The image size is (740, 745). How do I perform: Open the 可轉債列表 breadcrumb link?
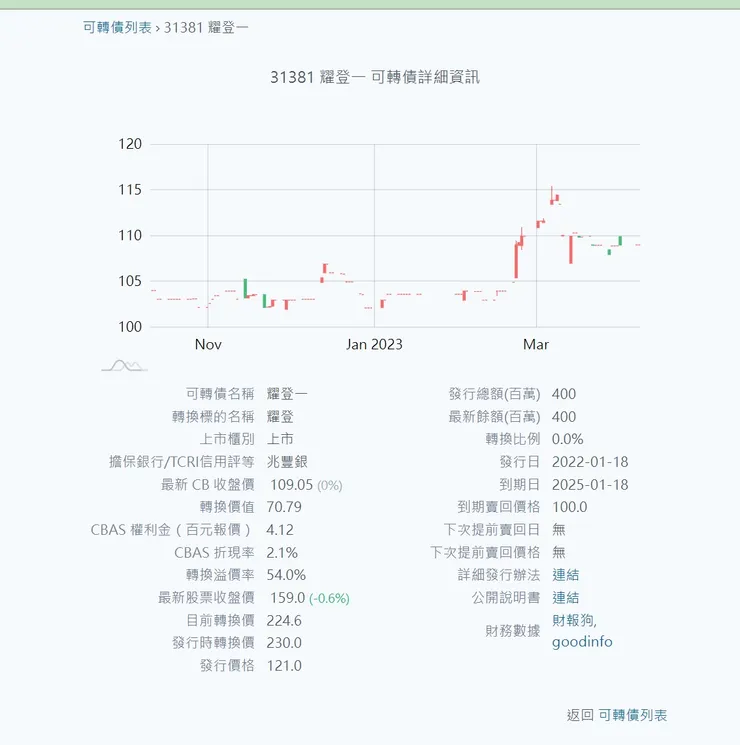point(117,28)
